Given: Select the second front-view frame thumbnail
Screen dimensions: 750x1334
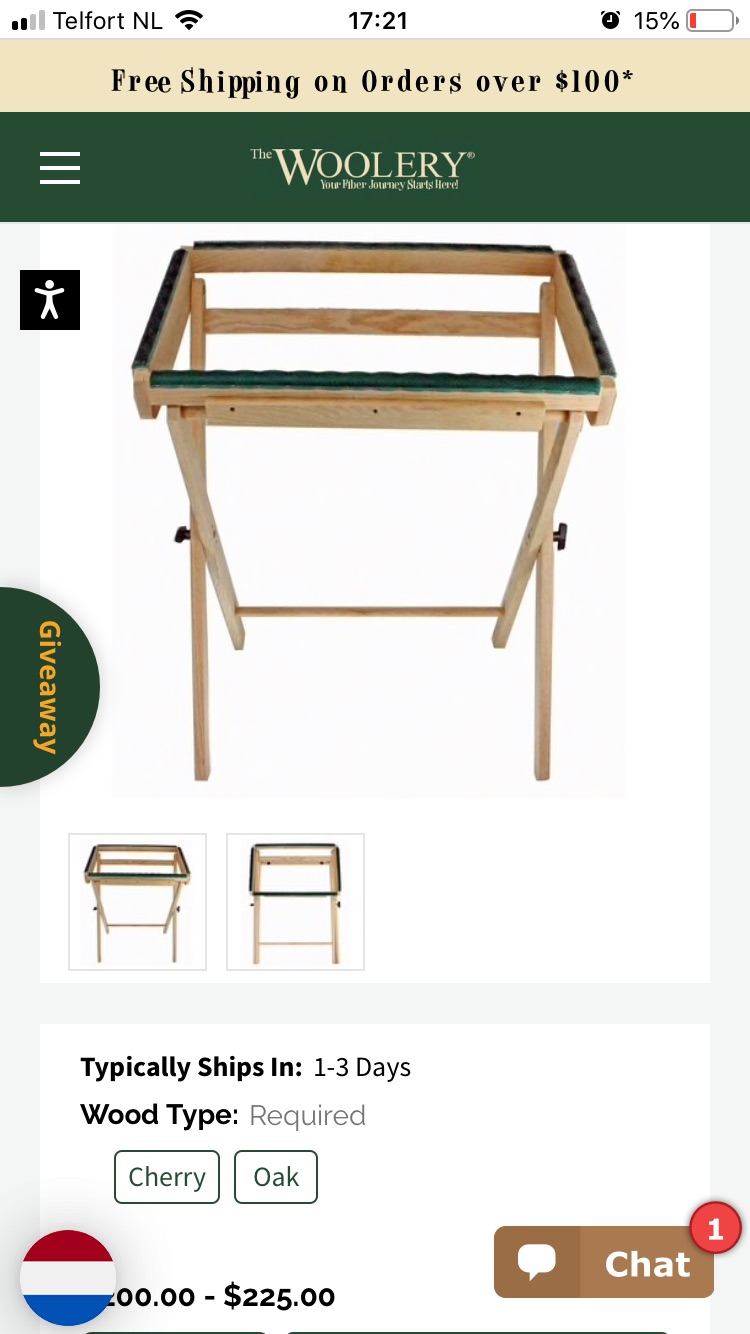Looking at the screenshot, I should tap(295, 902).
